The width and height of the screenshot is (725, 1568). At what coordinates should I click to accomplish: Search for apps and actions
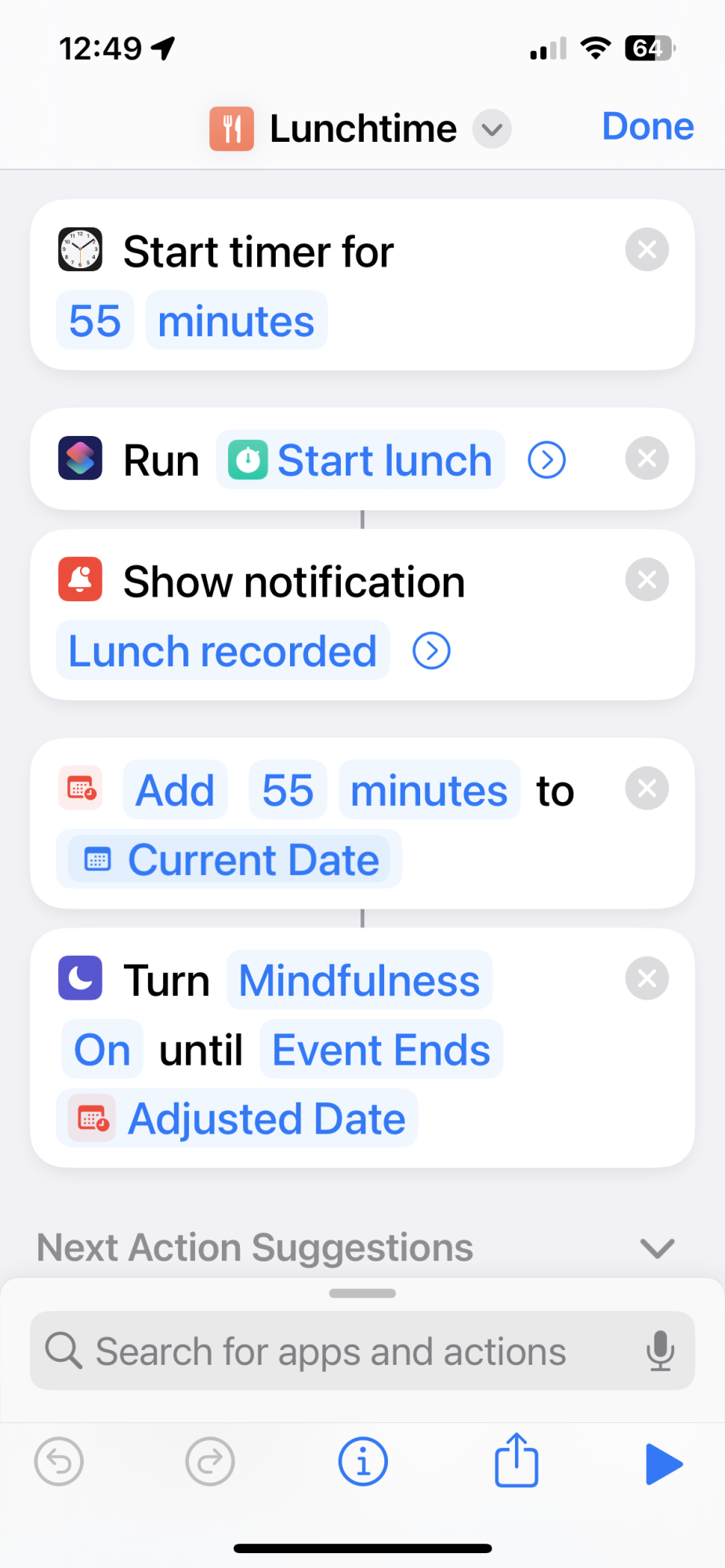point(362,1351)
